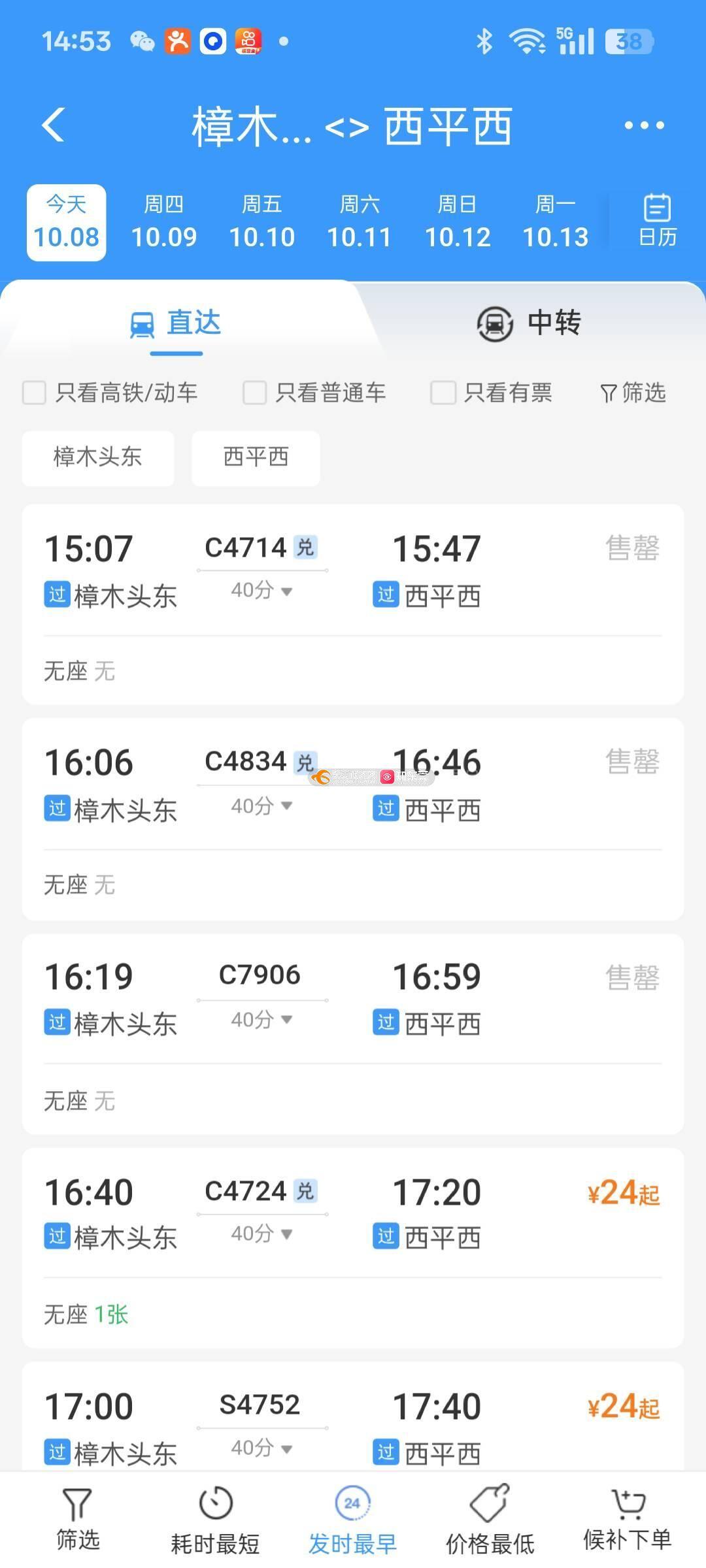
Task: Open 筛选 filter beside the checkboxes
Action: pyautogui.click(x=633, y=393)
